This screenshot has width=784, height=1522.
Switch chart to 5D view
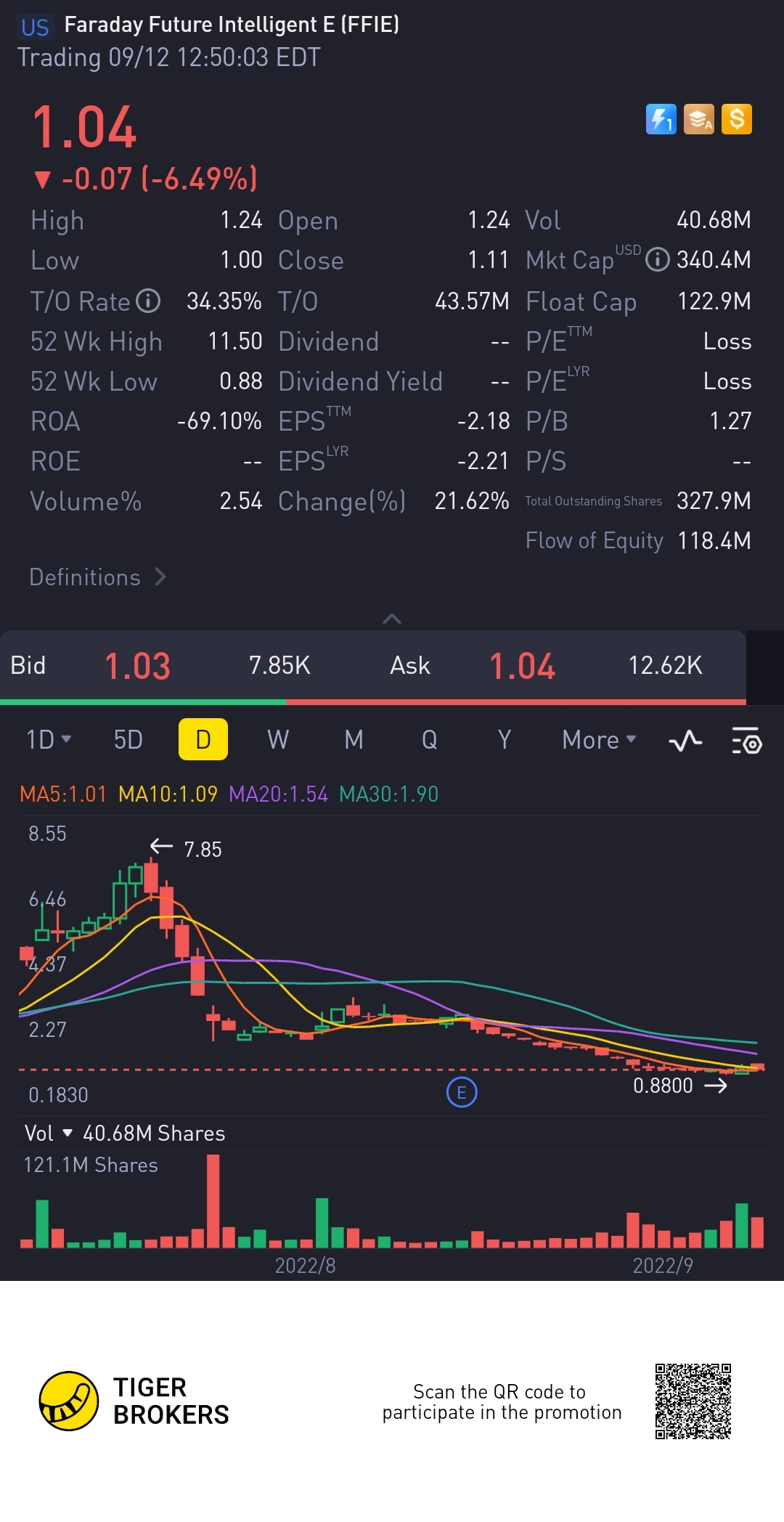pos(128,740)
